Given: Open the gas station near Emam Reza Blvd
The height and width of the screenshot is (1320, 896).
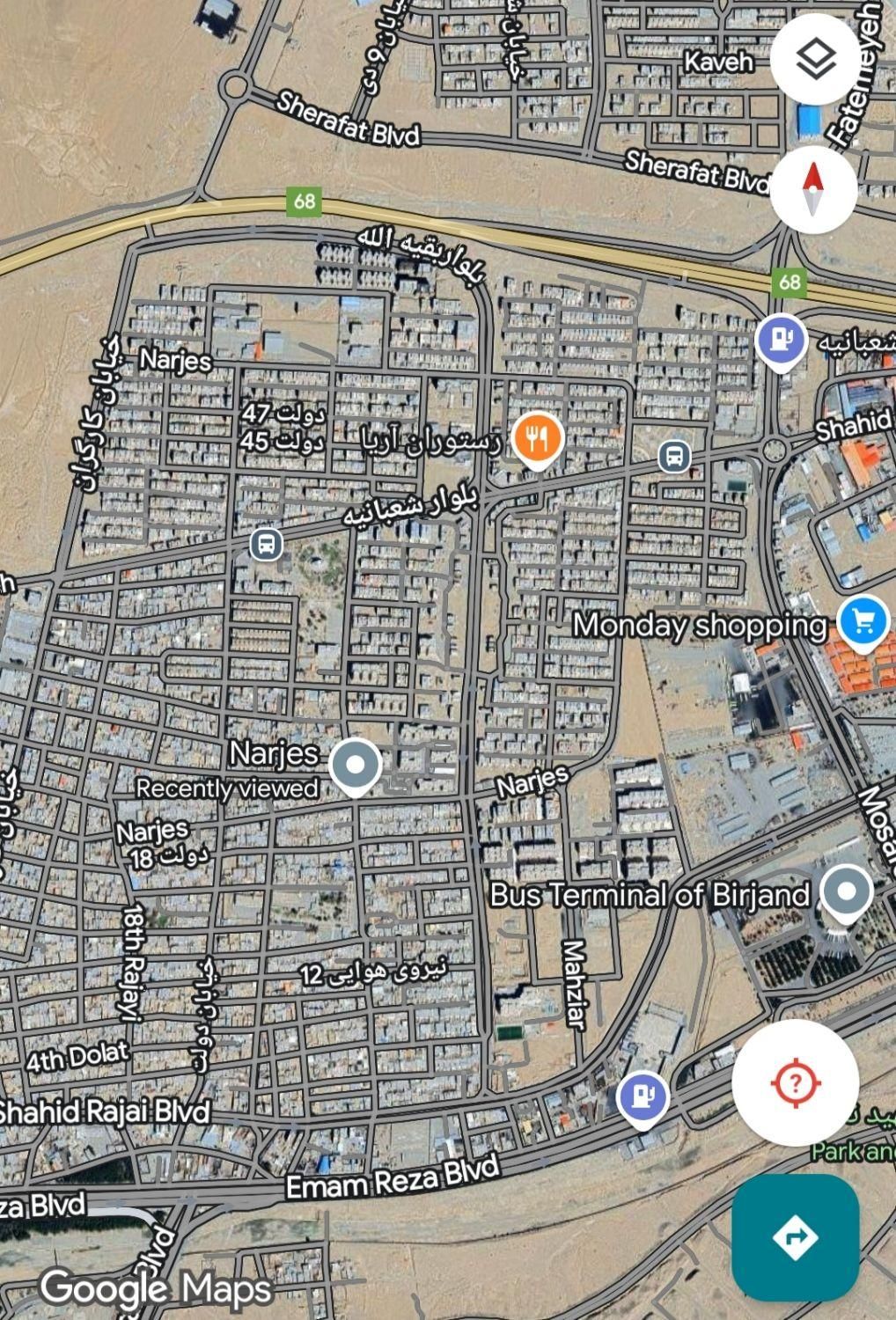Looking at the screenshot, I should tap(643, 1095).
